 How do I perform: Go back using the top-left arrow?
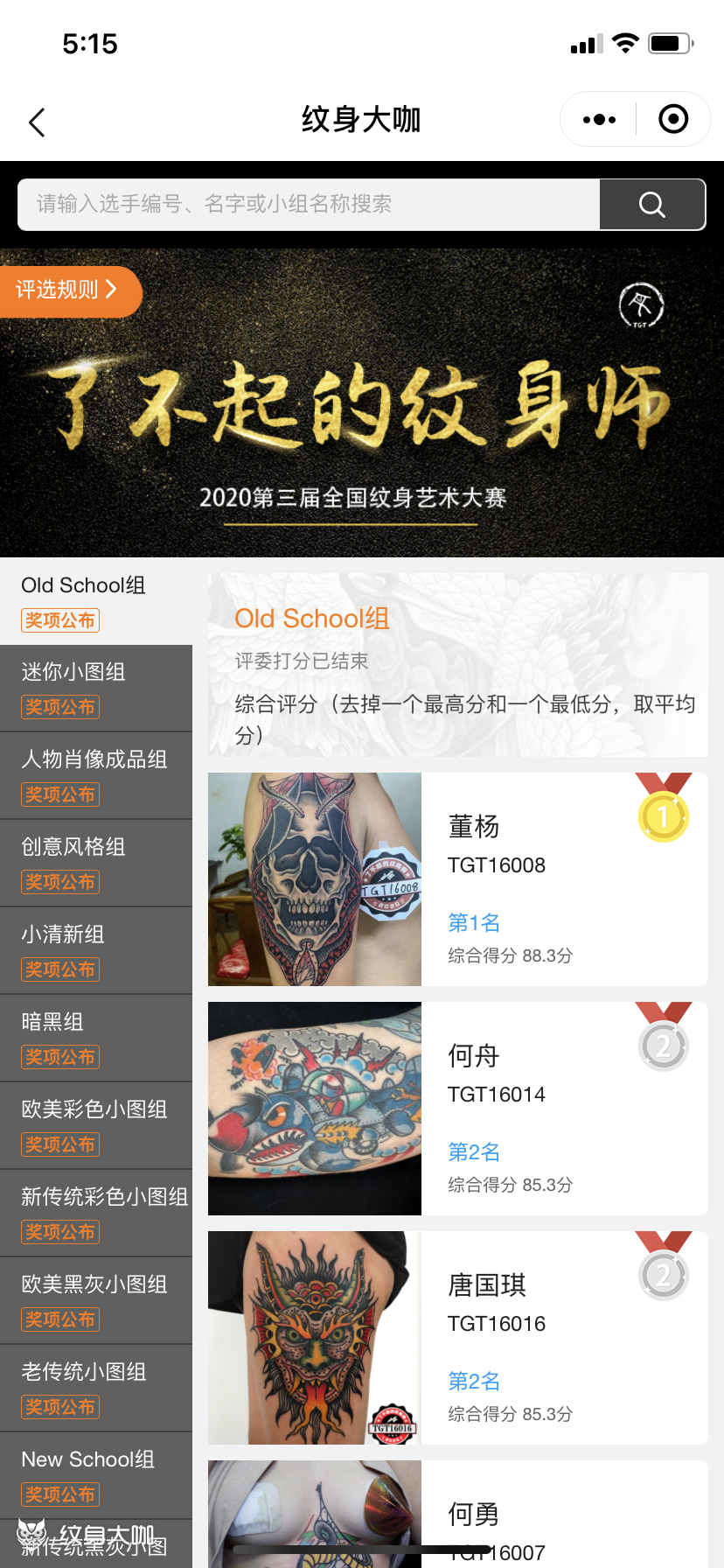tap(37, 122)
